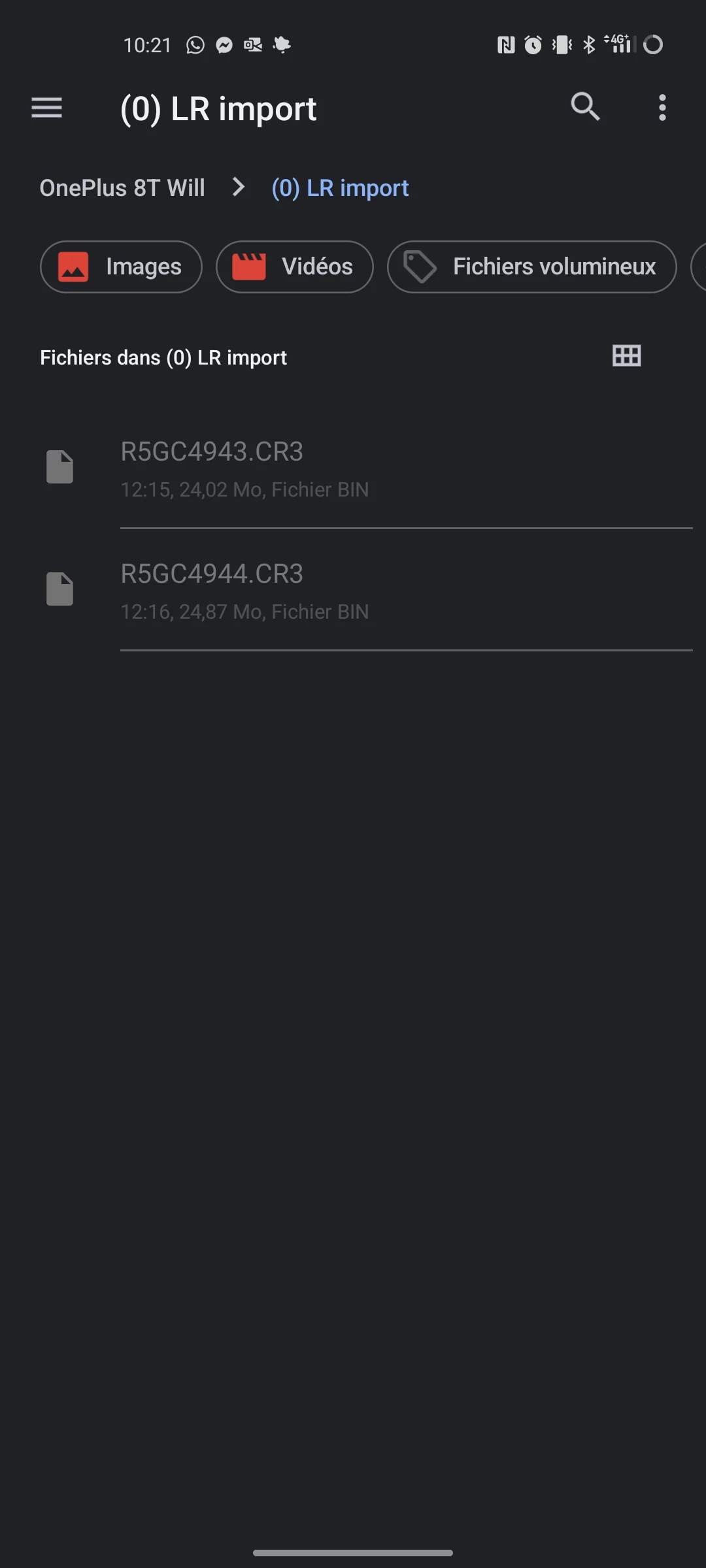Open the hamburger navigation drawer
The height and width of the screenshot is (1568, 706).
tap(46, 108)
